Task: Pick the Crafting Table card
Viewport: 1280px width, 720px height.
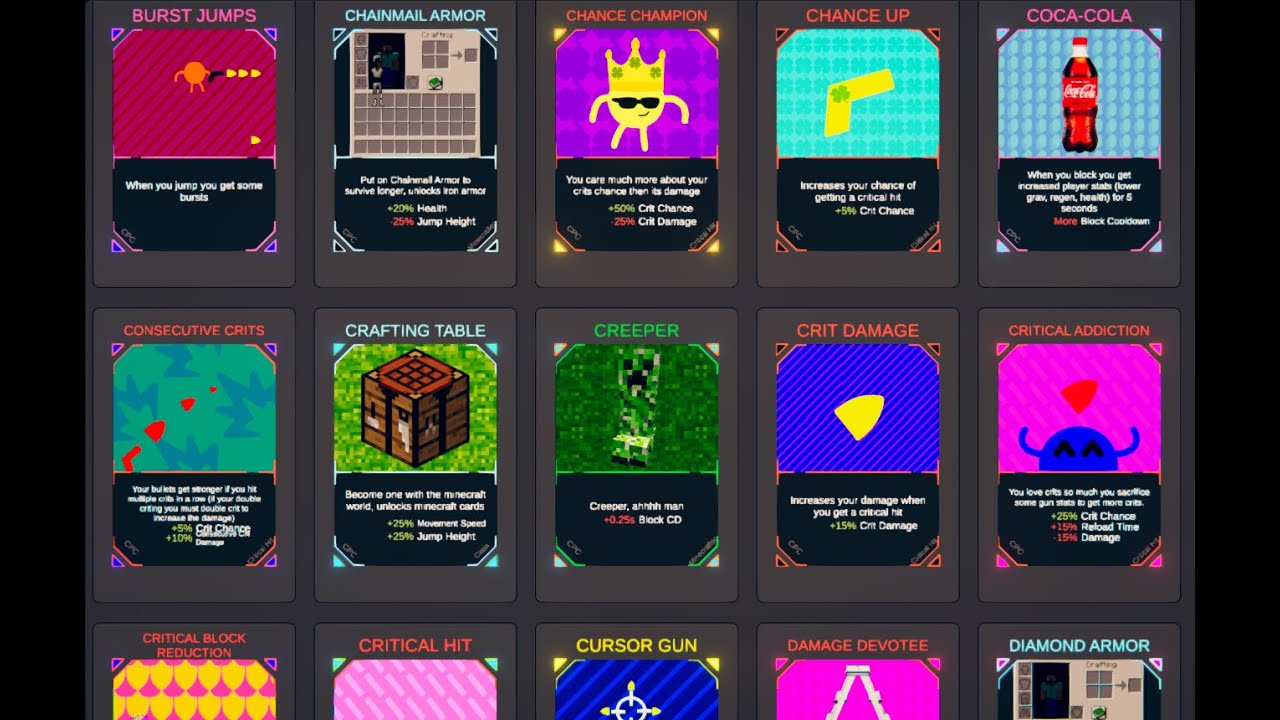Action: (x=415, y=455)
